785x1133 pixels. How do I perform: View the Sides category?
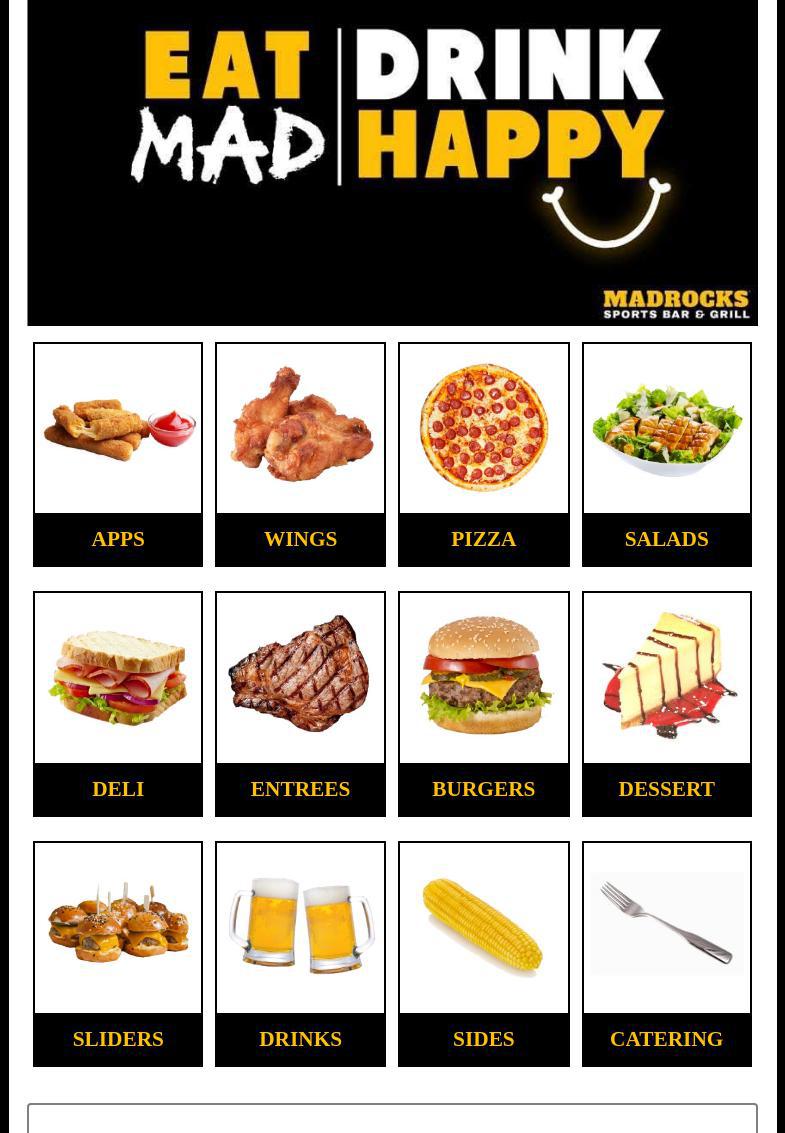click(x=483, y=954)
